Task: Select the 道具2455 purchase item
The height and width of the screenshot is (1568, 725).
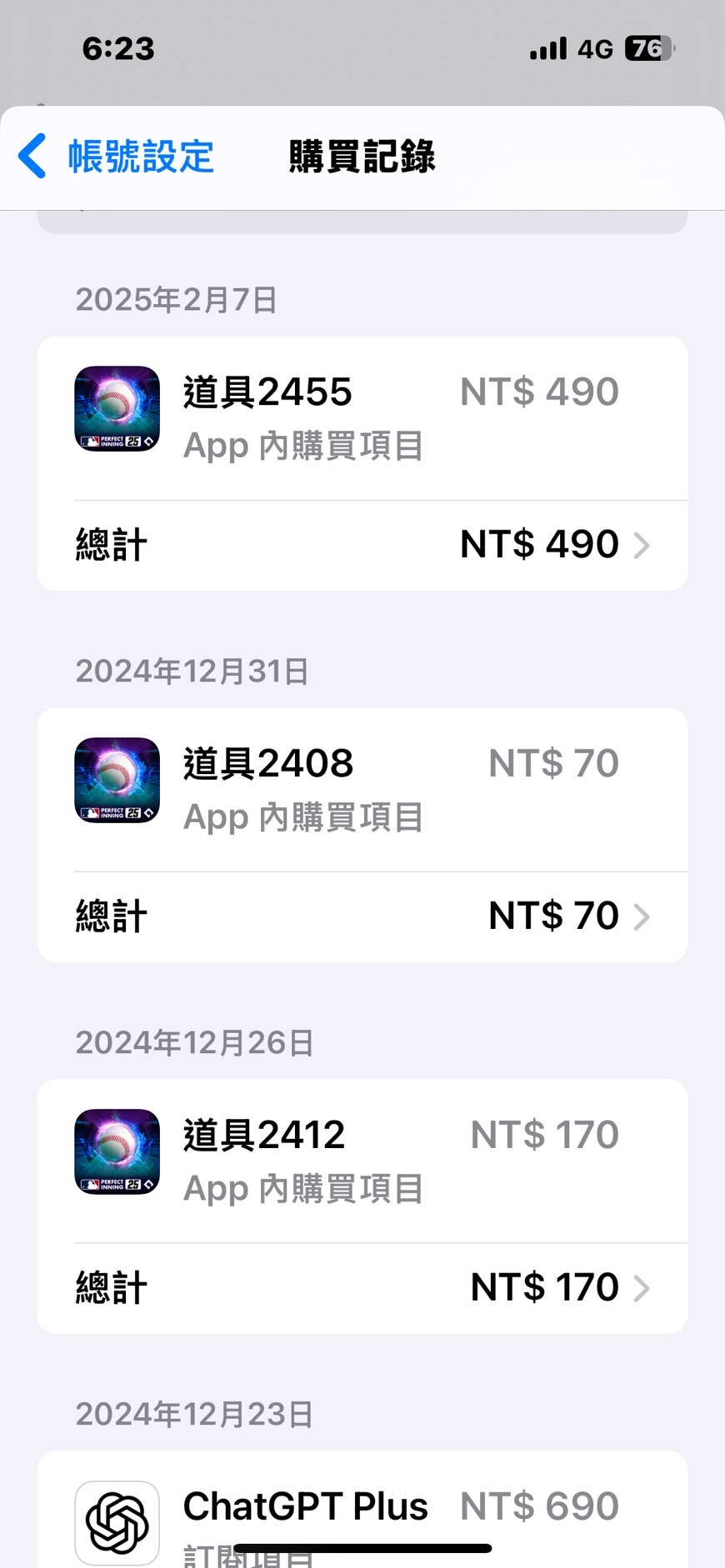Action: point(362,417)
